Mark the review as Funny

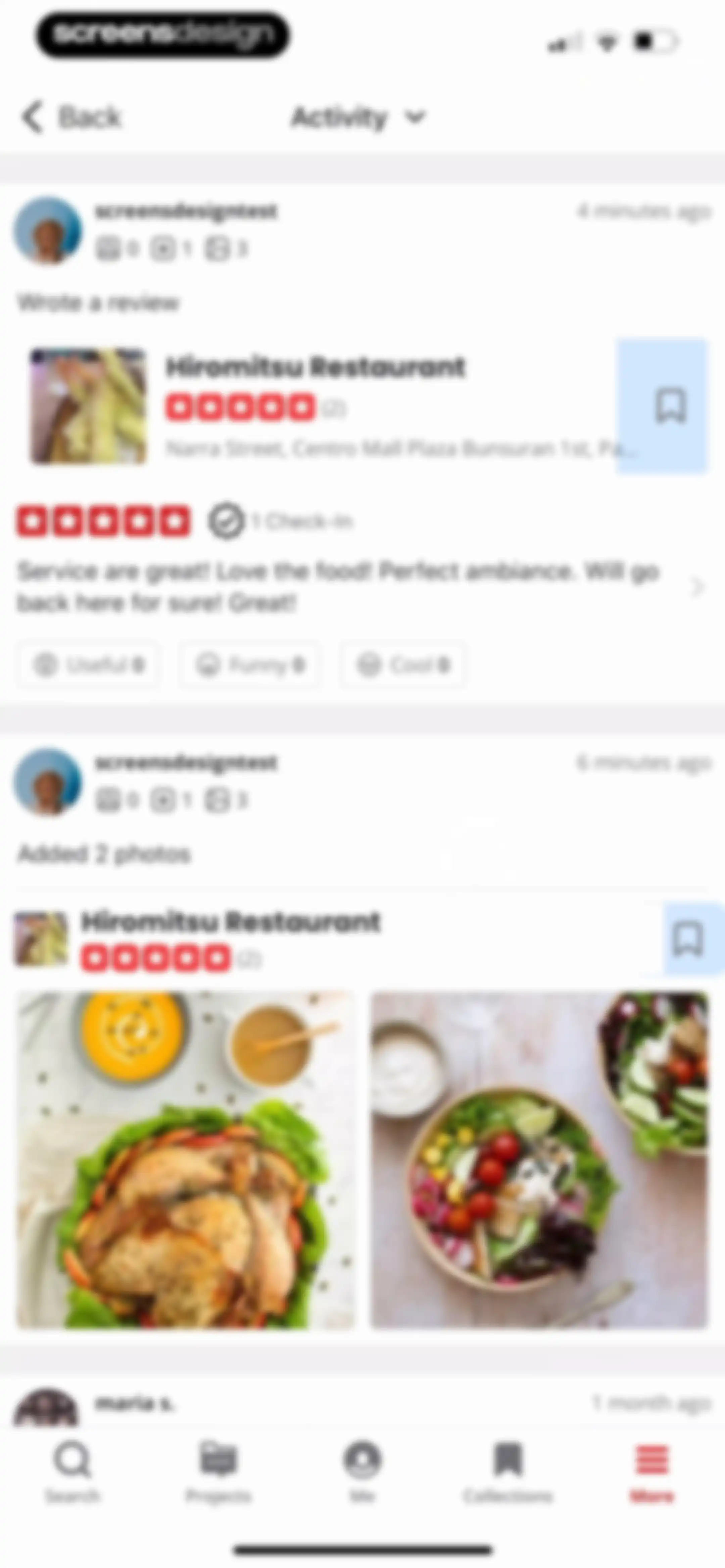pyautogui.click(x=249, y=664)
